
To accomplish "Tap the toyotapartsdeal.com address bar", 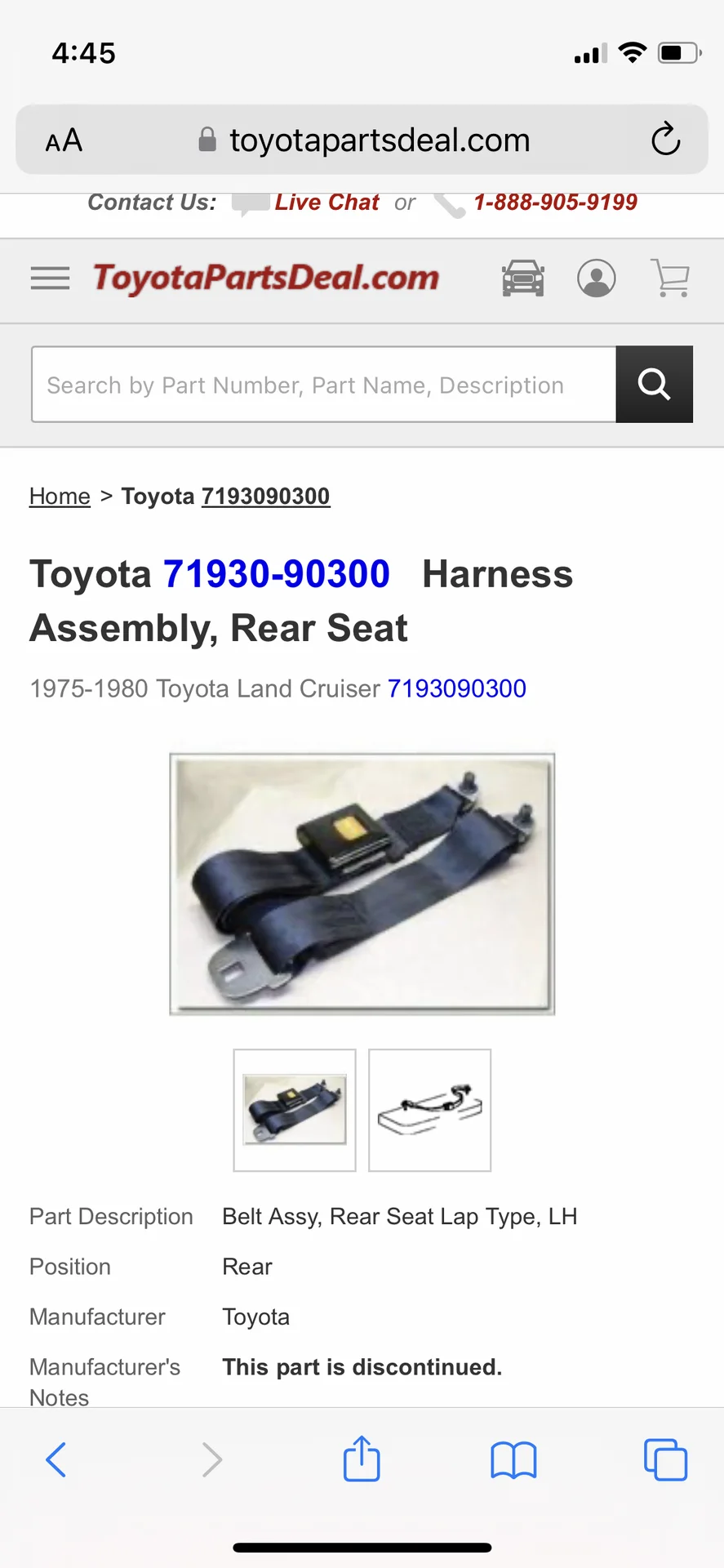I will tap(380, 140).
